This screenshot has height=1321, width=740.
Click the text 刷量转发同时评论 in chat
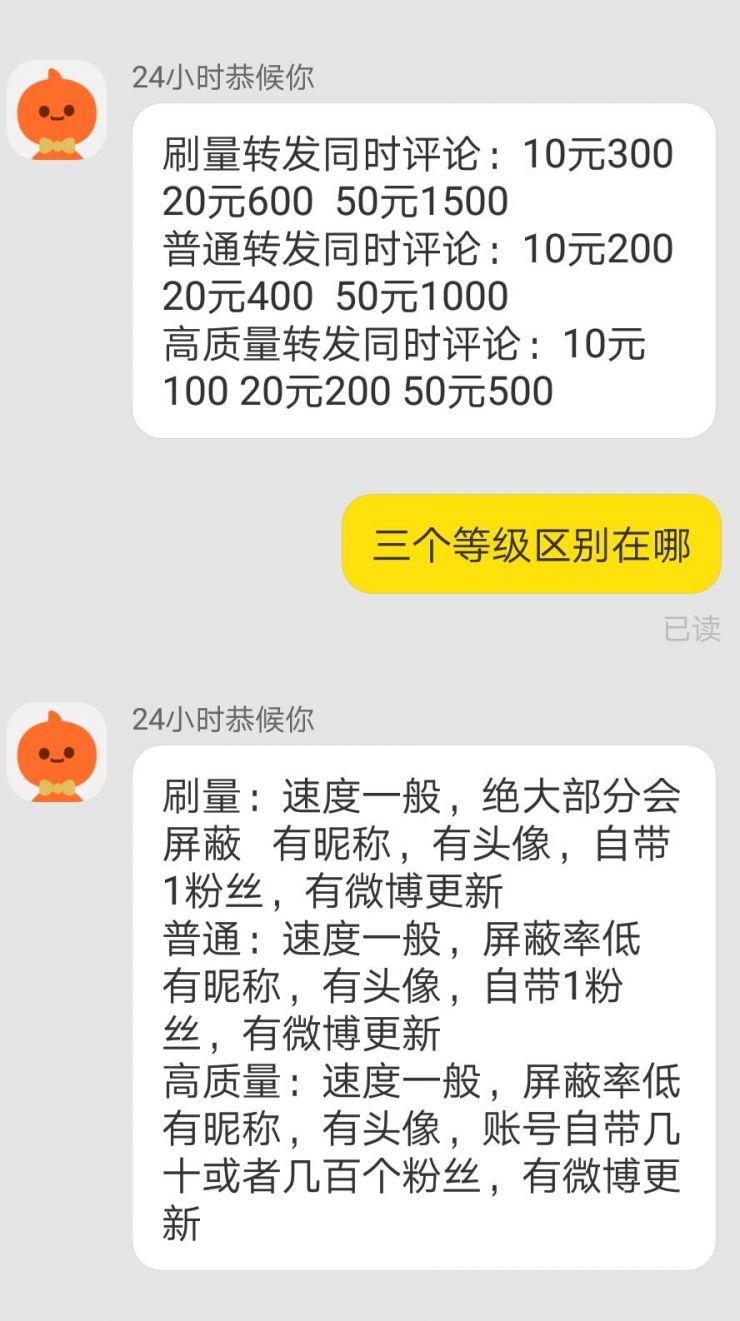(x=310, y=155)
